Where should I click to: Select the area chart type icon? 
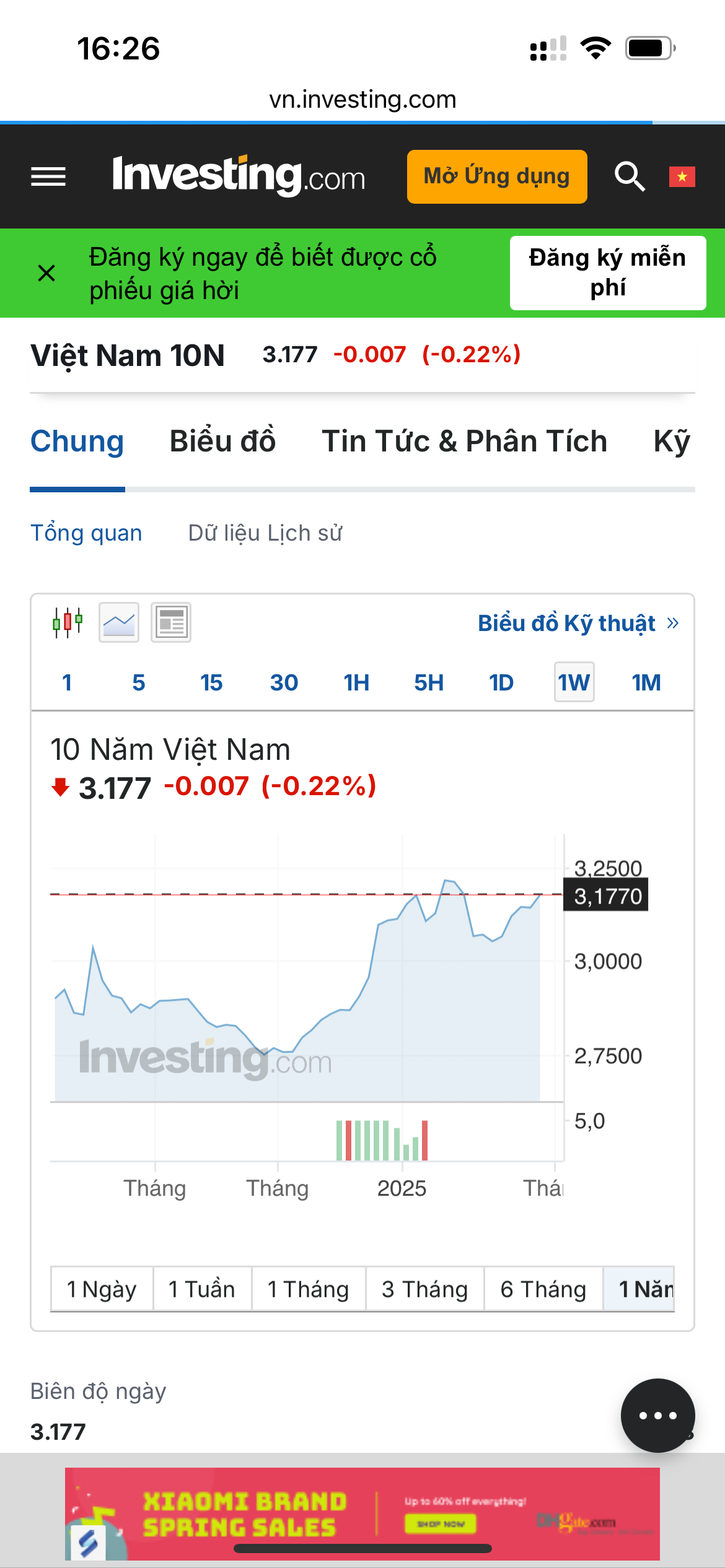[x=119, y=622]
